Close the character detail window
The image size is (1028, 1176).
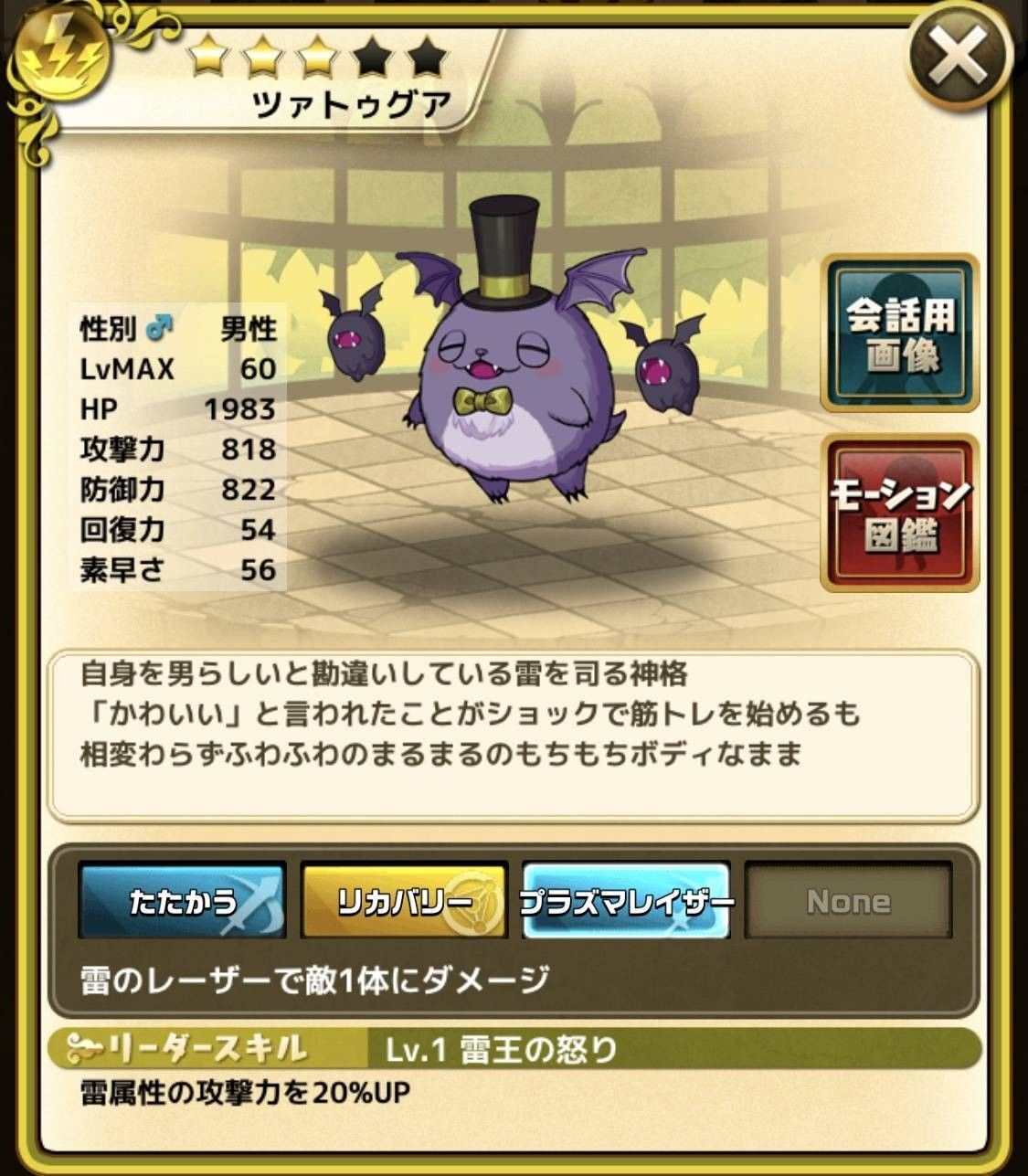[x=959, y=57]
